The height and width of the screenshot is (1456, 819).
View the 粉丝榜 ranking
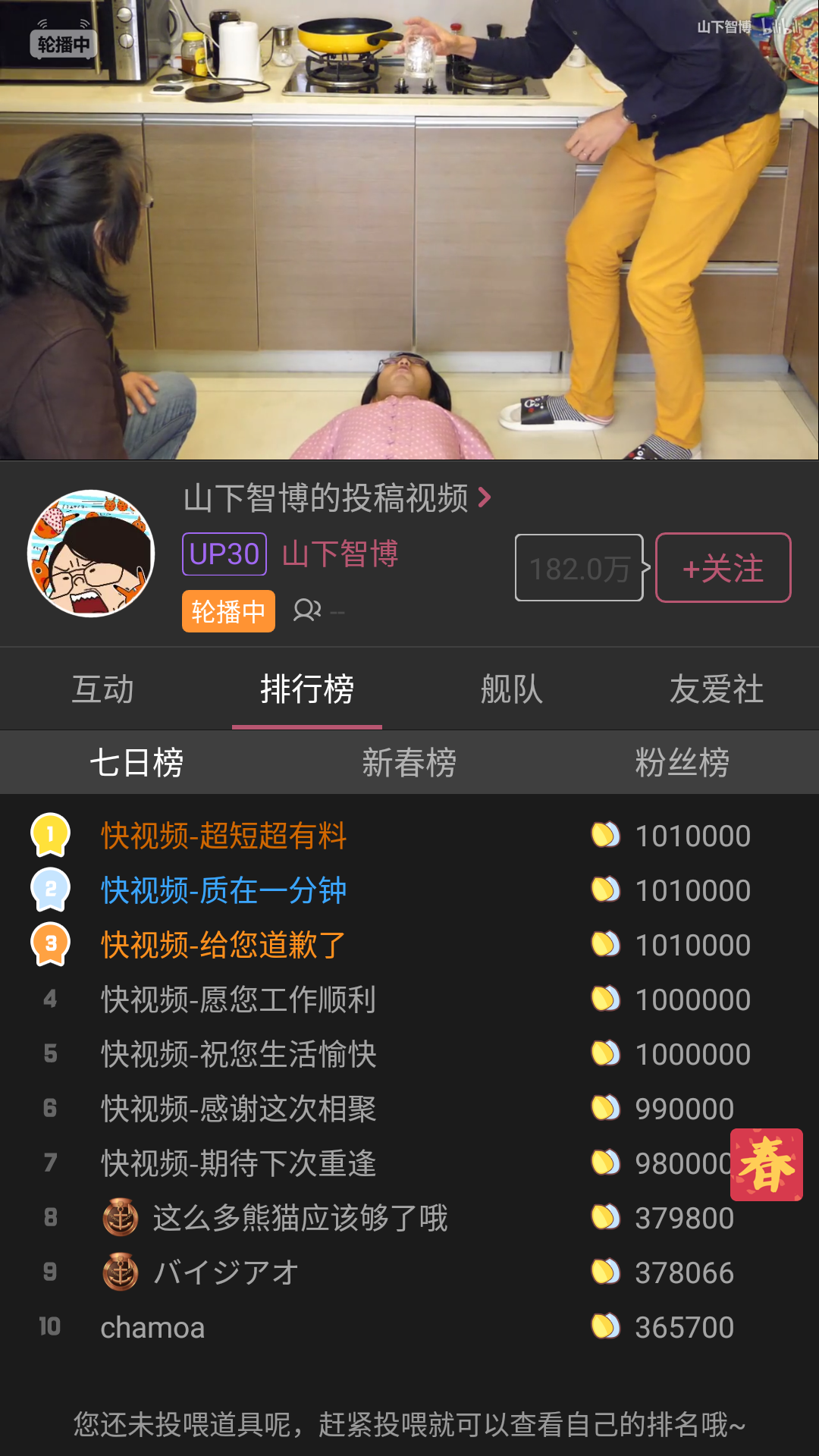point(682,762)
